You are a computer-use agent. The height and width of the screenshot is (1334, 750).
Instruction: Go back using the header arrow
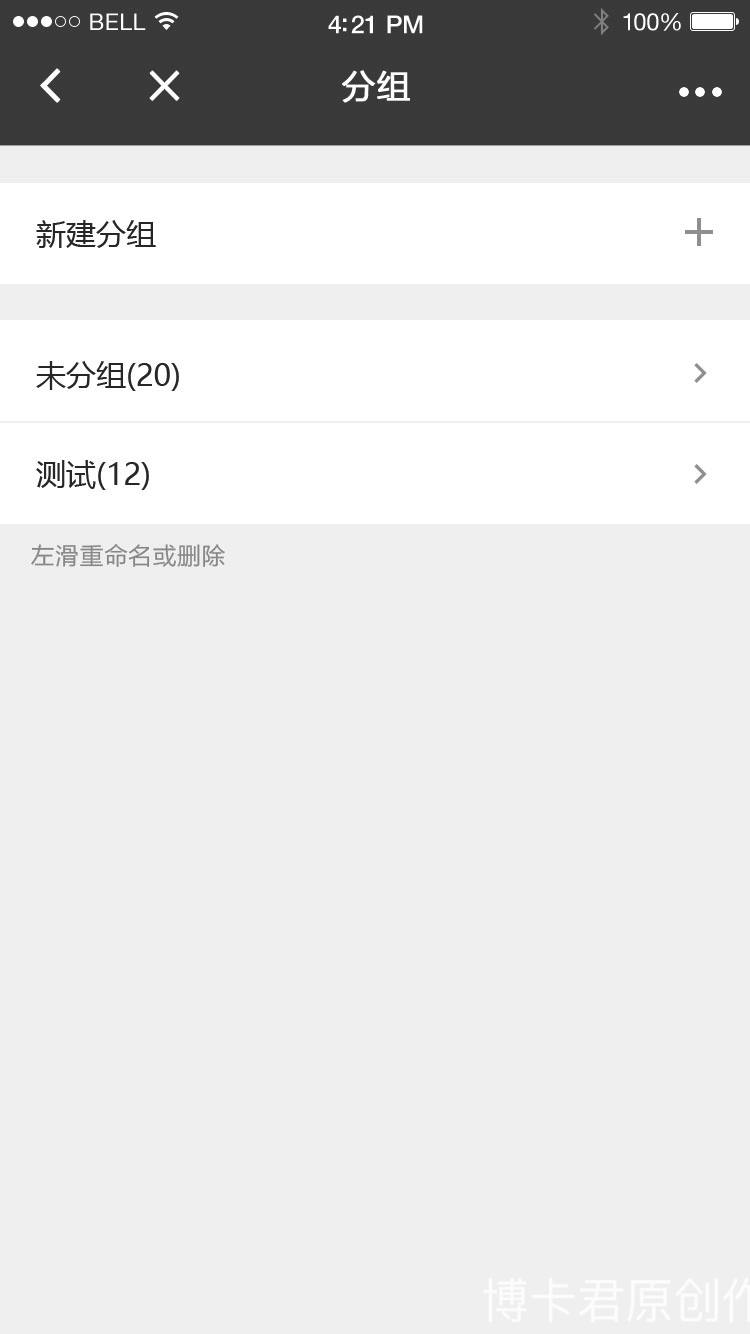(51, 87)
